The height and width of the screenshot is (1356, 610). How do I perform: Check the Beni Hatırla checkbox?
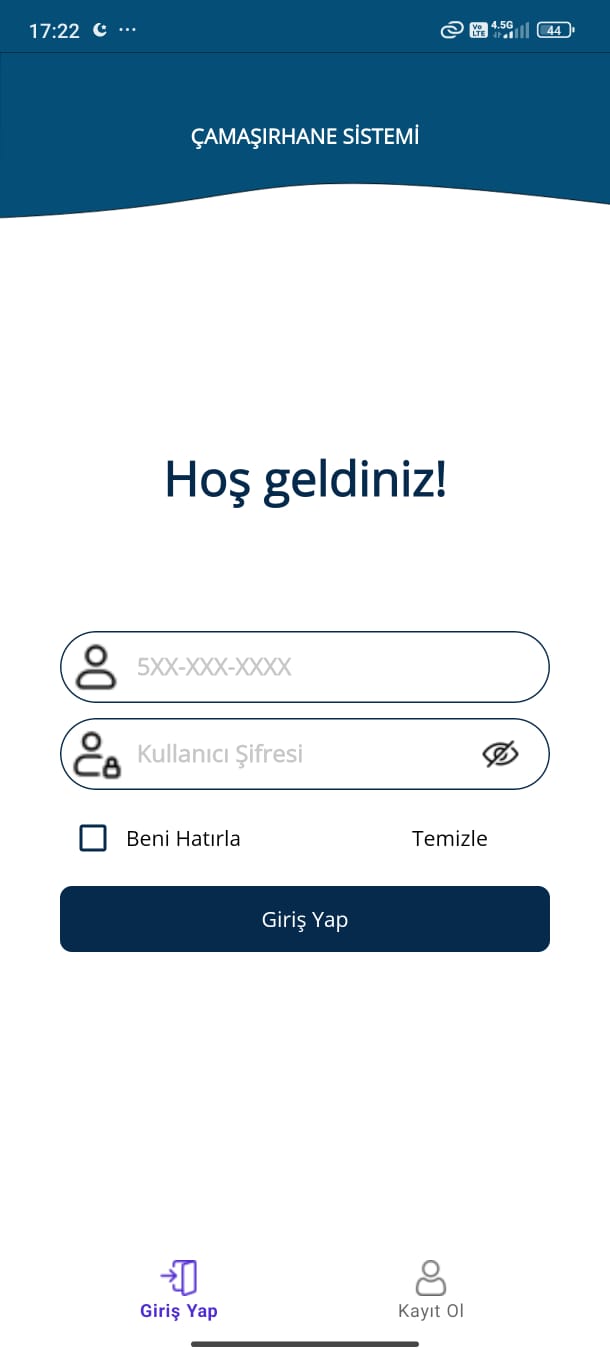[x=93, y=838]
